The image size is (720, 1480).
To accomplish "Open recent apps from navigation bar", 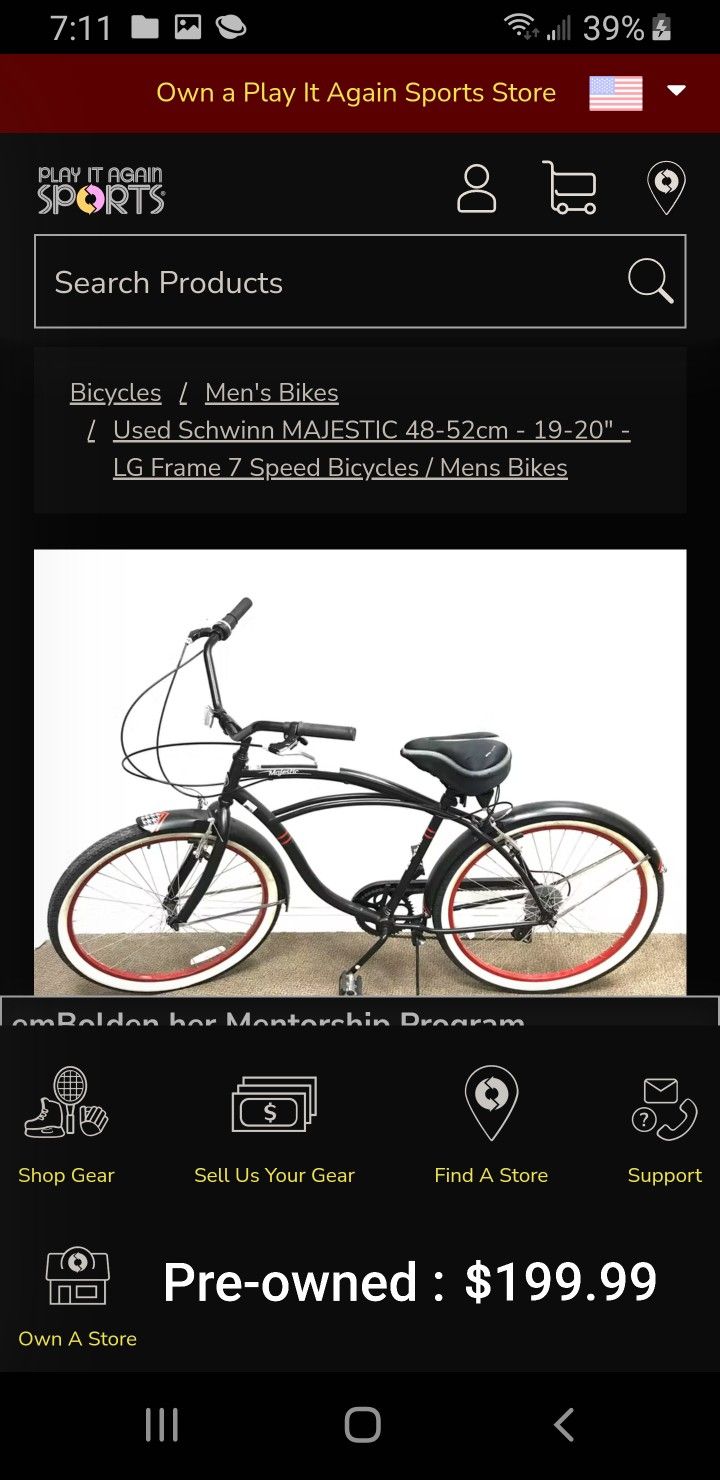I will pyautogui.click(x=161, y=1425).
